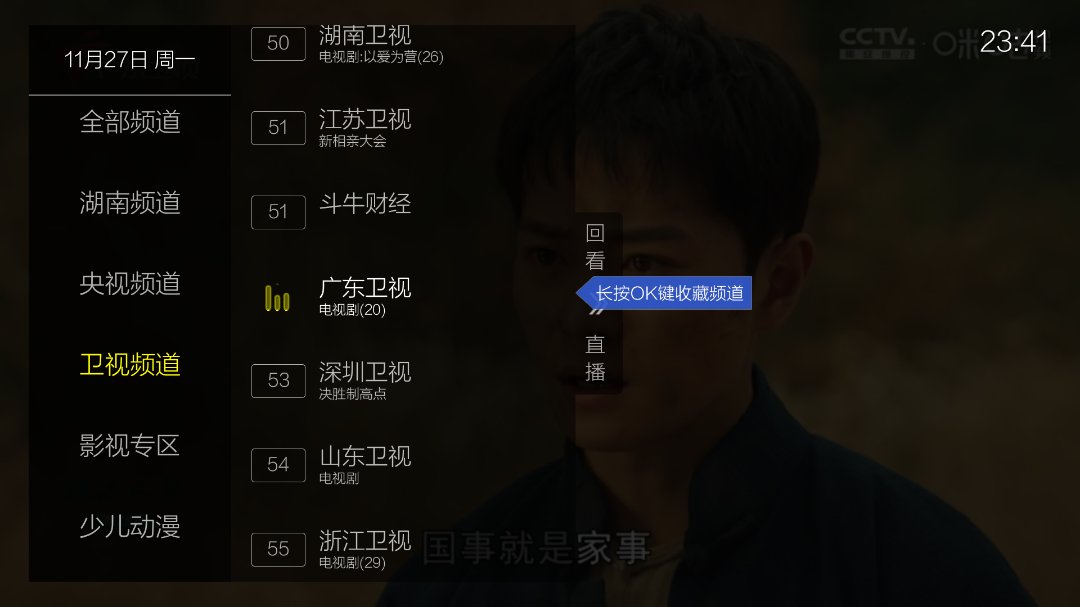Select the playing 广东卫视 channel
Viewport: 1080px width, 607px height.
click(365, 296)
